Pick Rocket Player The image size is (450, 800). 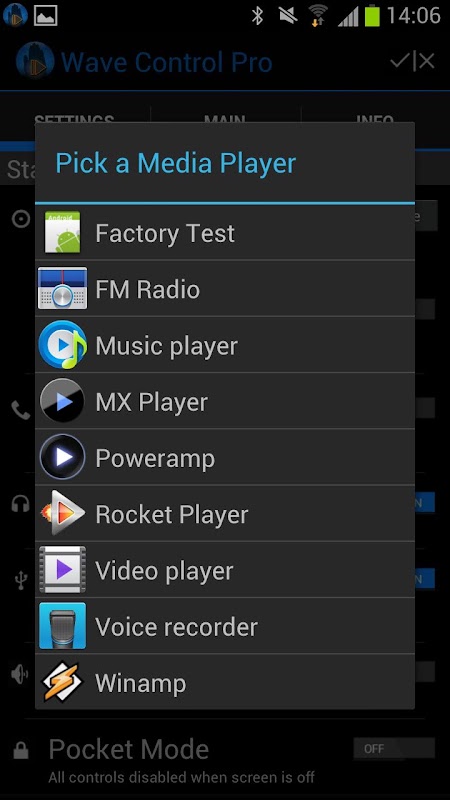pos(224,513)
